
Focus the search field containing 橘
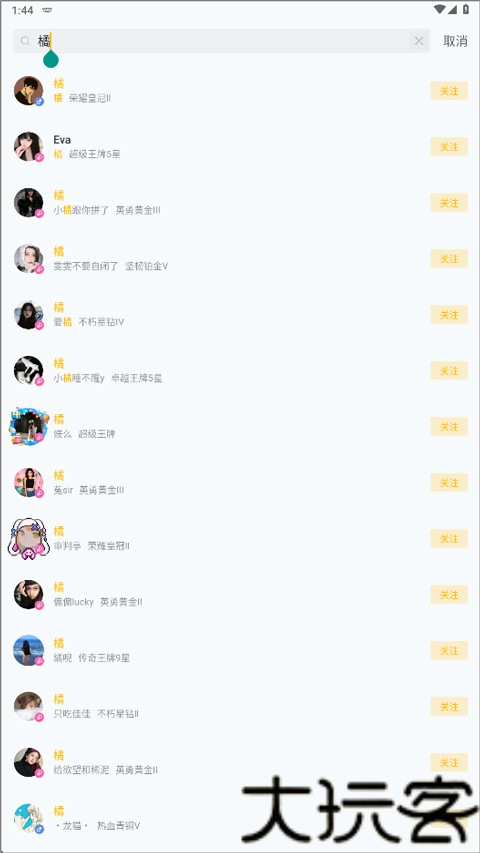(x=221, y=41)
